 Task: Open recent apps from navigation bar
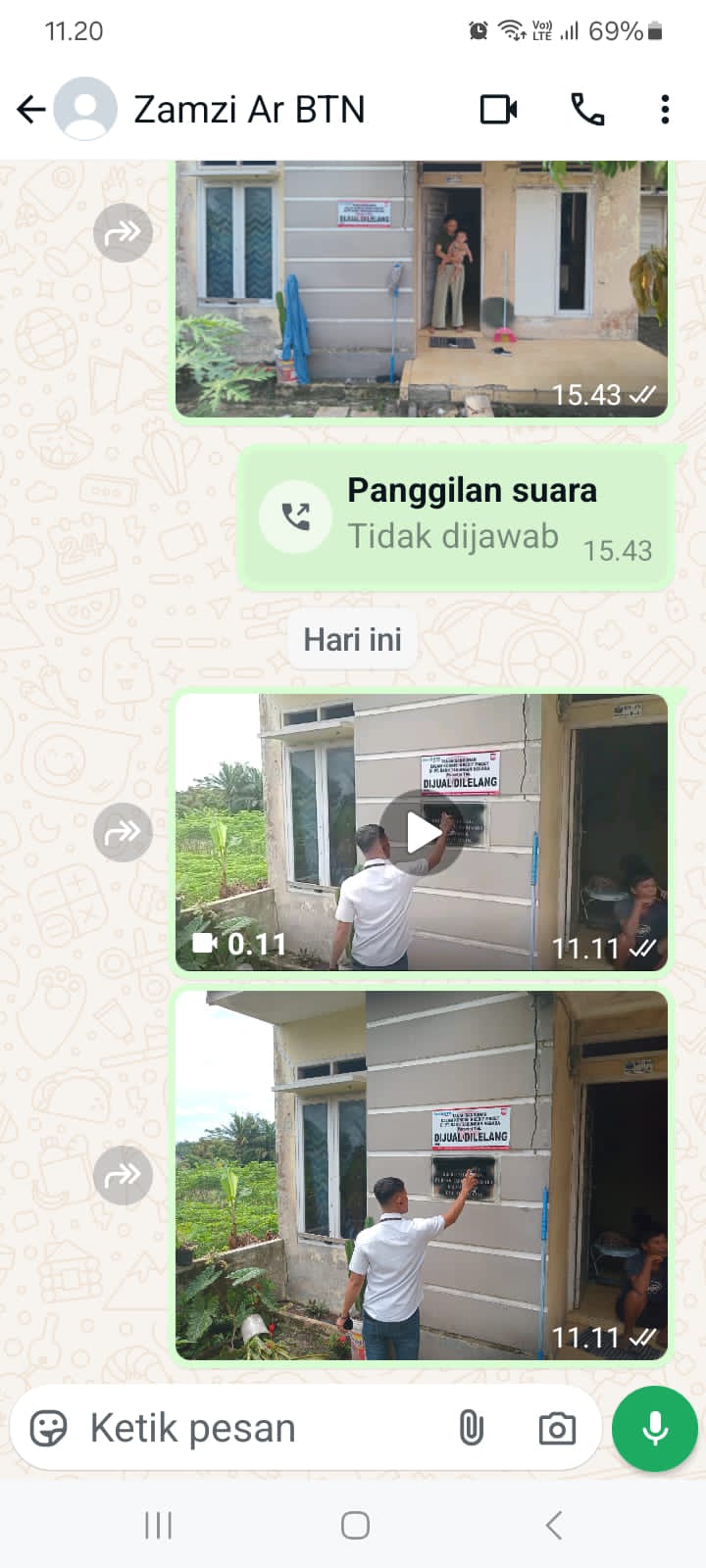click(x=158, y=1525)
